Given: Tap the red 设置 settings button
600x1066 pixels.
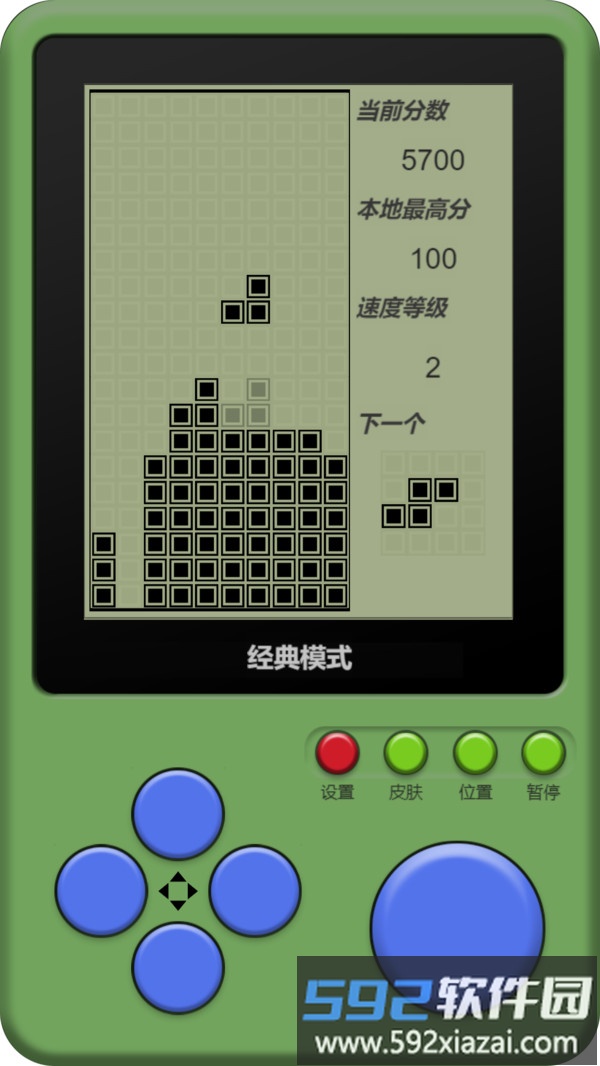Looking at the screenshot, I should tap(337, 753).
